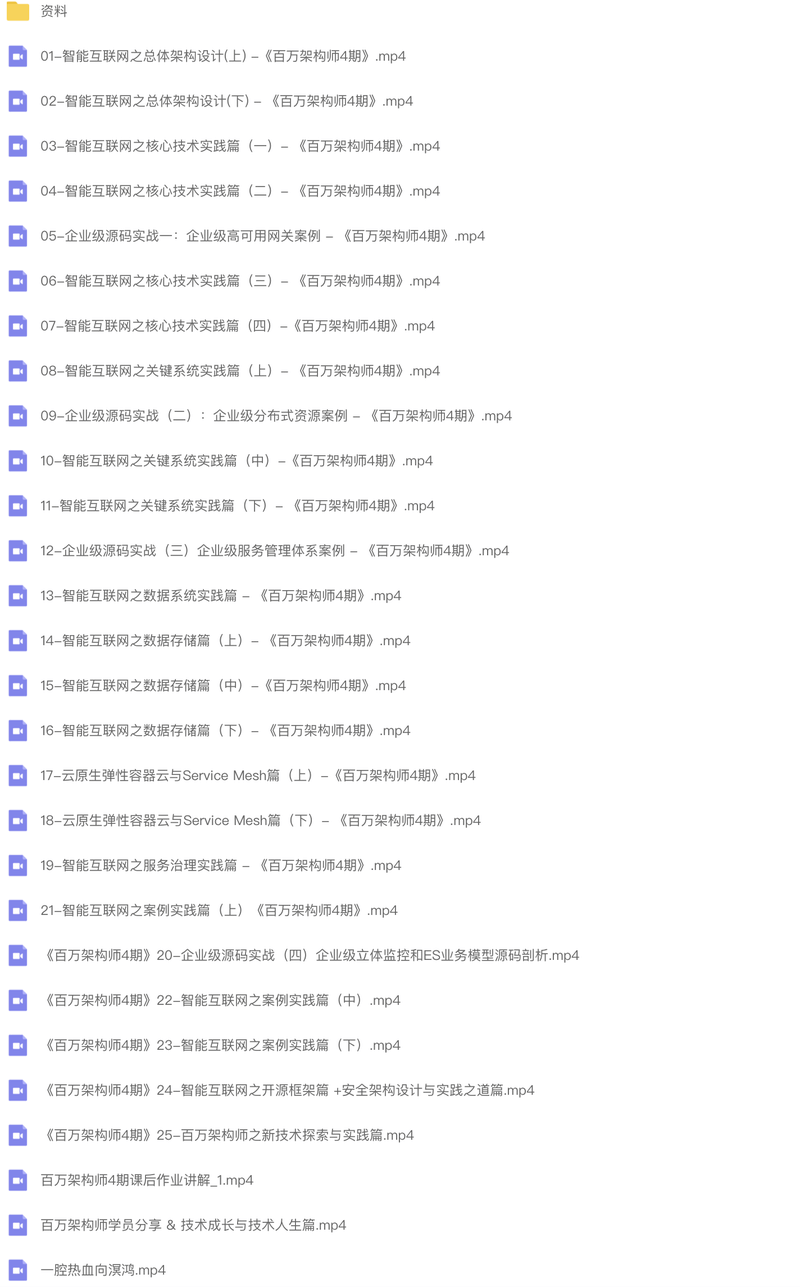Open video 01 总体架构设计(上)

[222, 57]
